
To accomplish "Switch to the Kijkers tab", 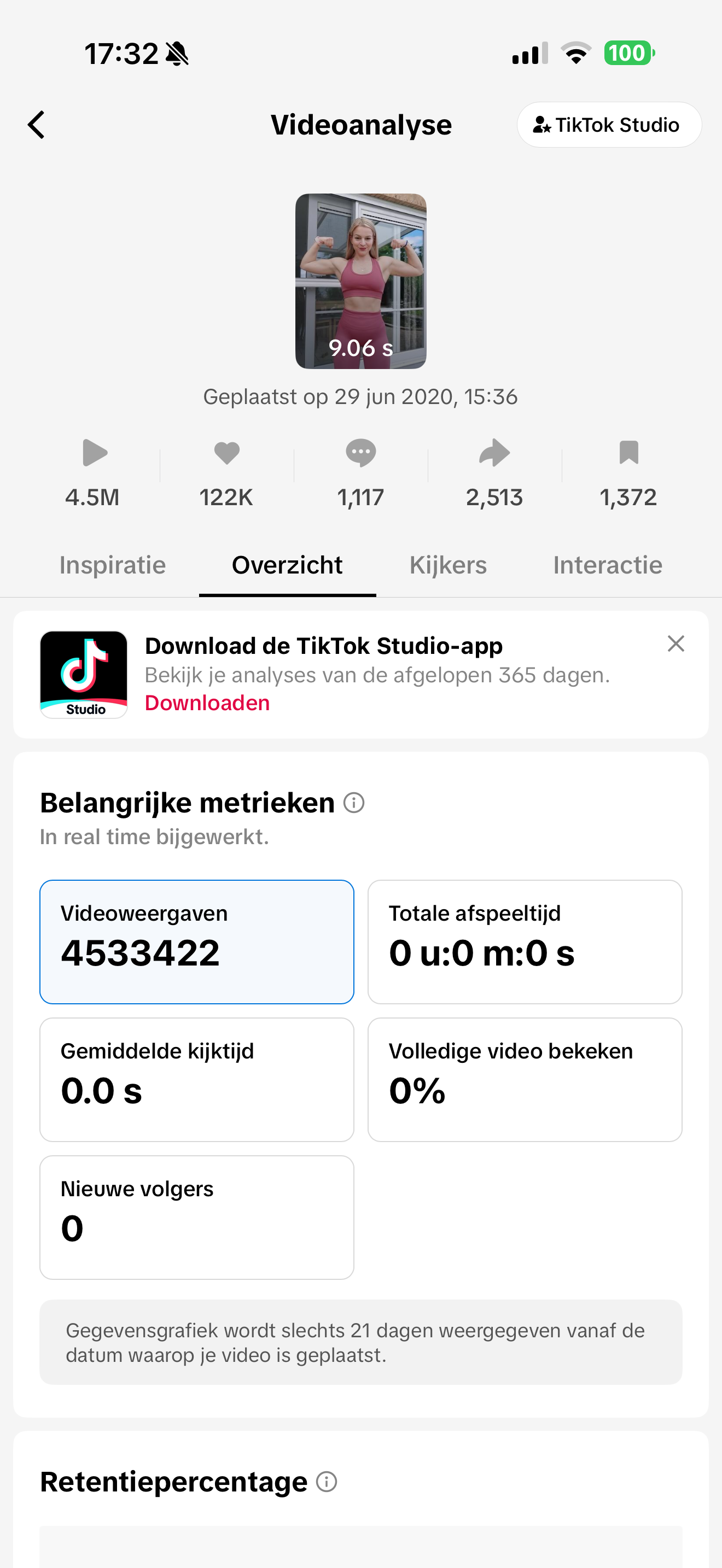I will point(448,564).
